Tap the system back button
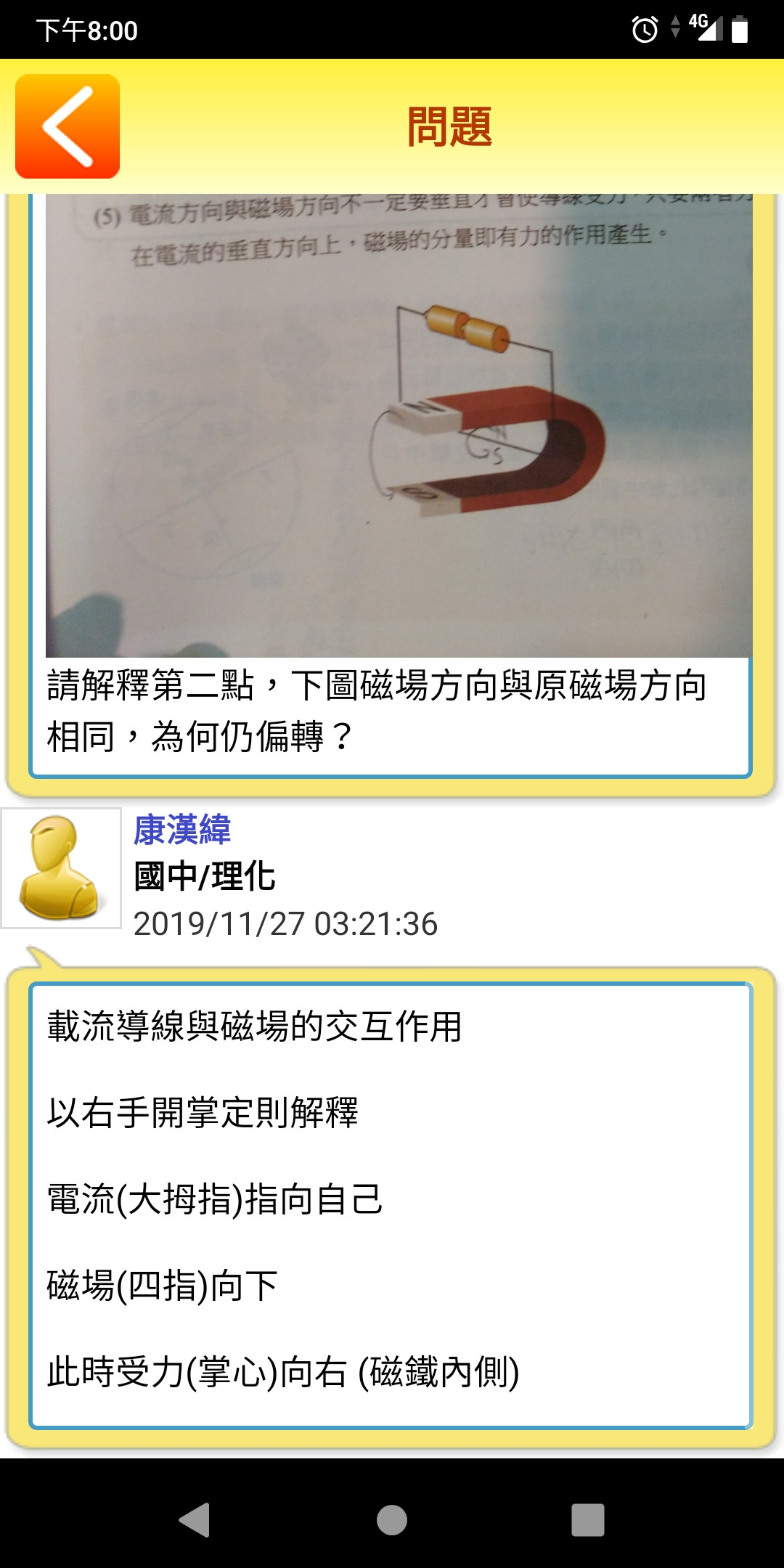The height and width of the screenshot is (1568, 784). (195, 1519)
